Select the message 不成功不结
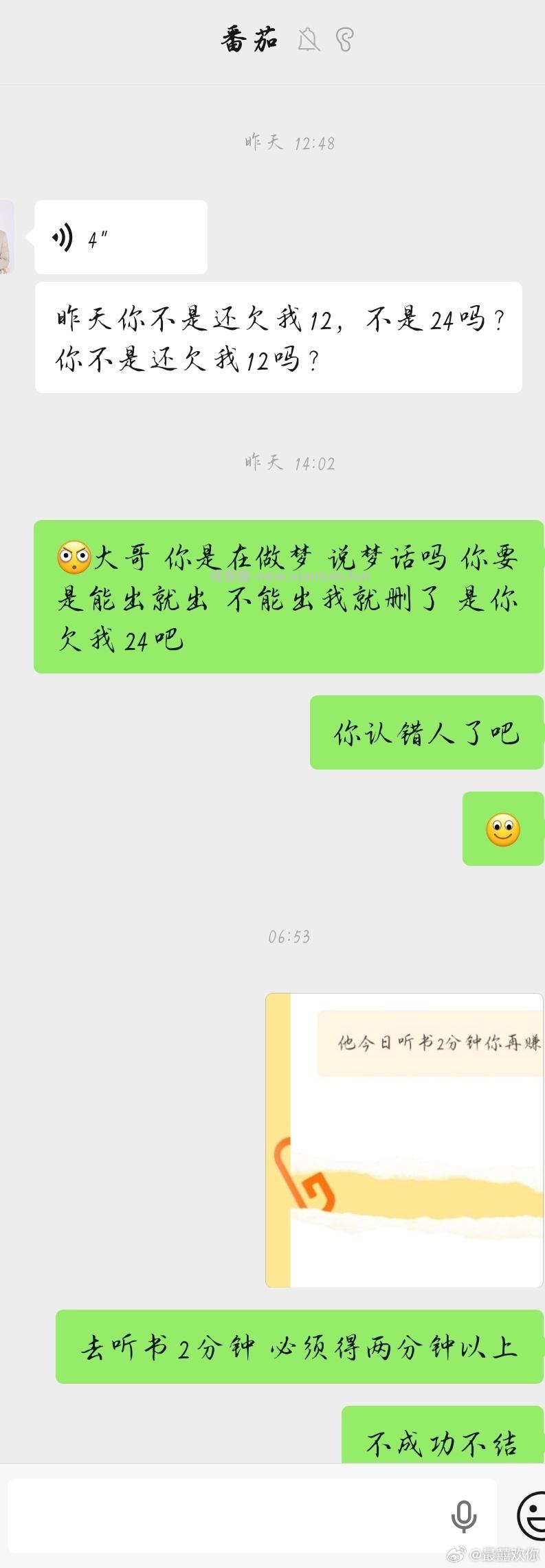Screen dimensions: 545x1568 [x=443, y=1431]
